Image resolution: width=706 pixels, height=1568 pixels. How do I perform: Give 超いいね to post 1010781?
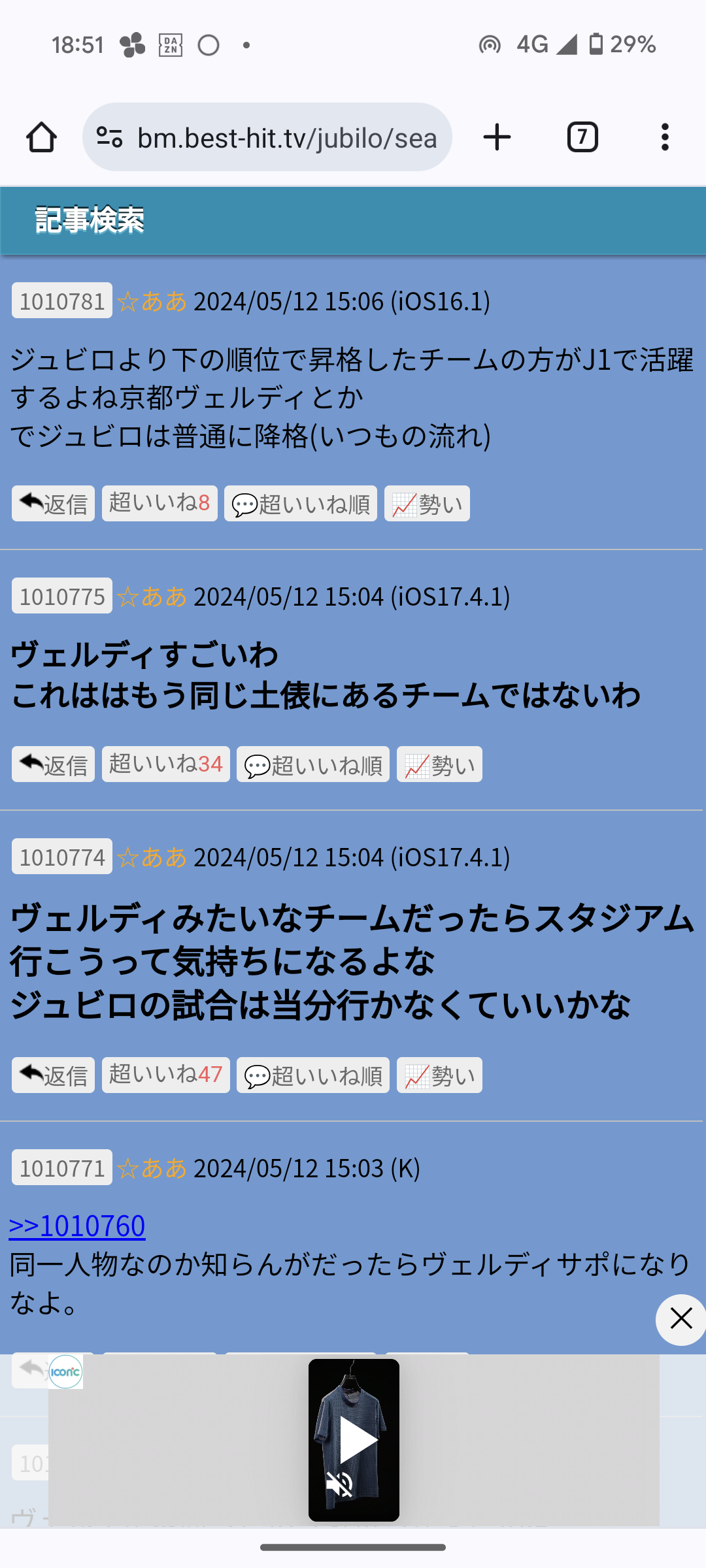pos(160,503)
